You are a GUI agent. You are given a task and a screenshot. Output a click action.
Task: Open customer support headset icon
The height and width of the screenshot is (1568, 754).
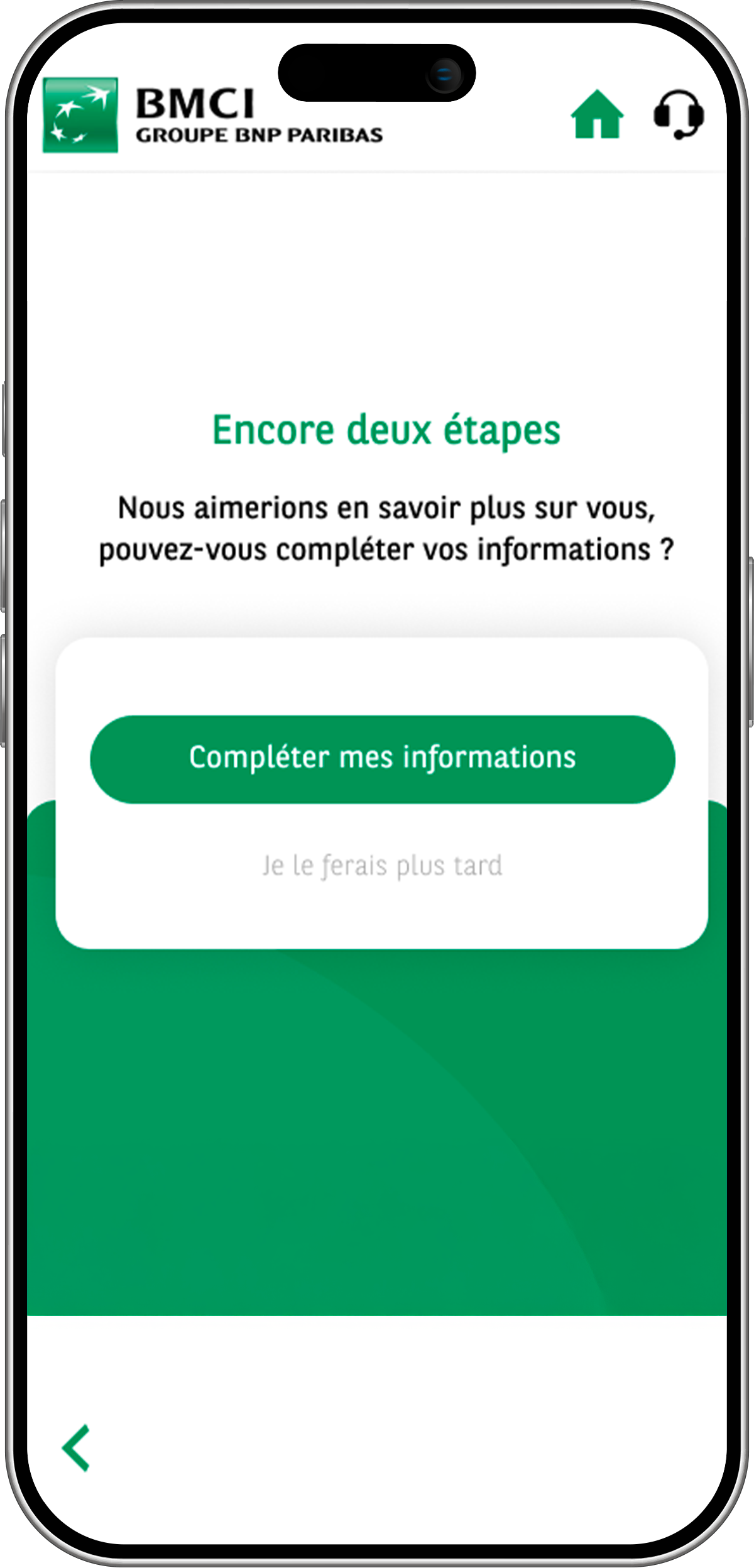[x=679, y=115]
